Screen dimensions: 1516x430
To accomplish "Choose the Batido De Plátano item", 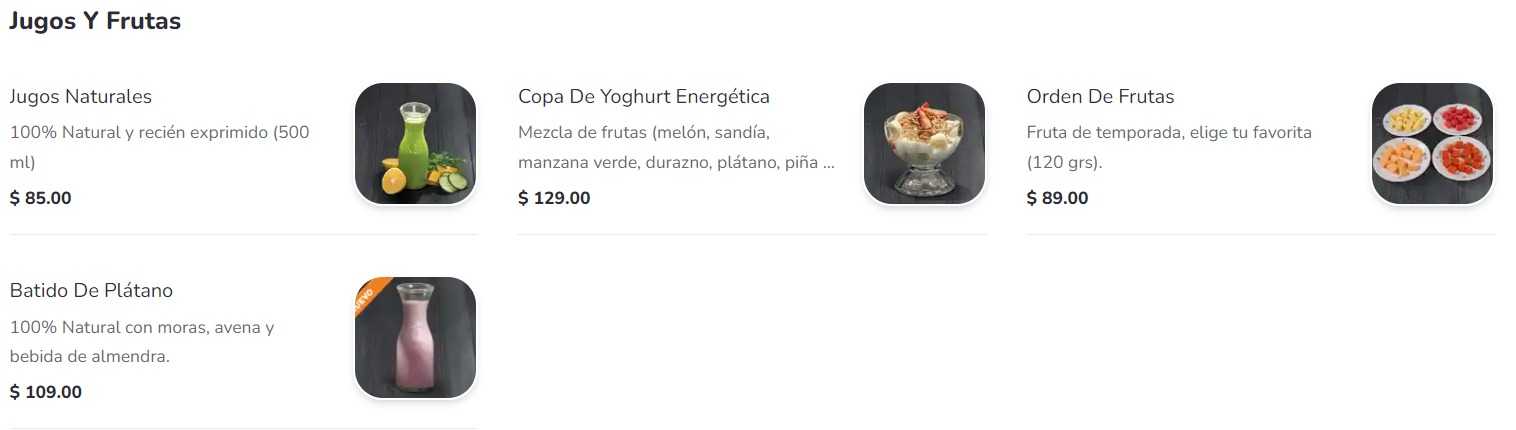I will pos(91,291).
